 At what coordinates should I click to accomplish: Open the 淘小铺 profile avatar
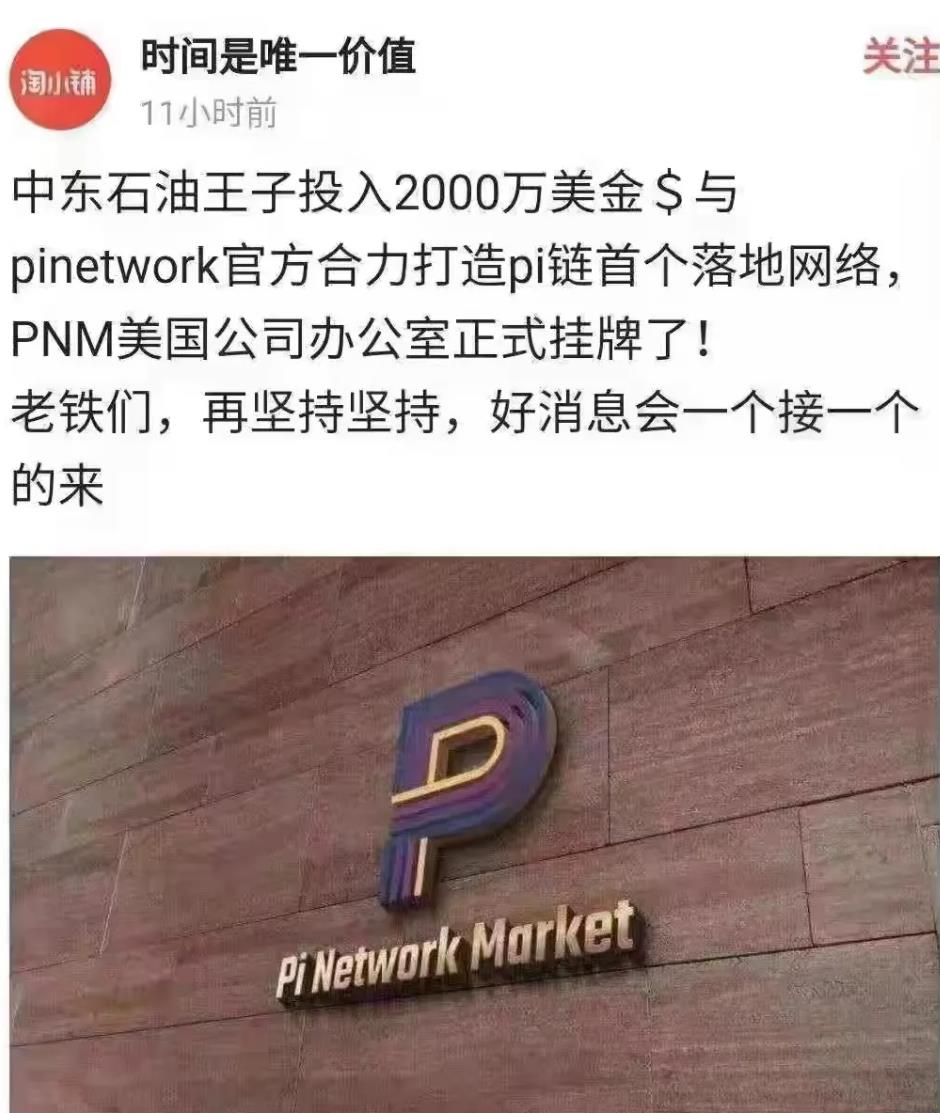pyautogui.click(x=59, y=80)
